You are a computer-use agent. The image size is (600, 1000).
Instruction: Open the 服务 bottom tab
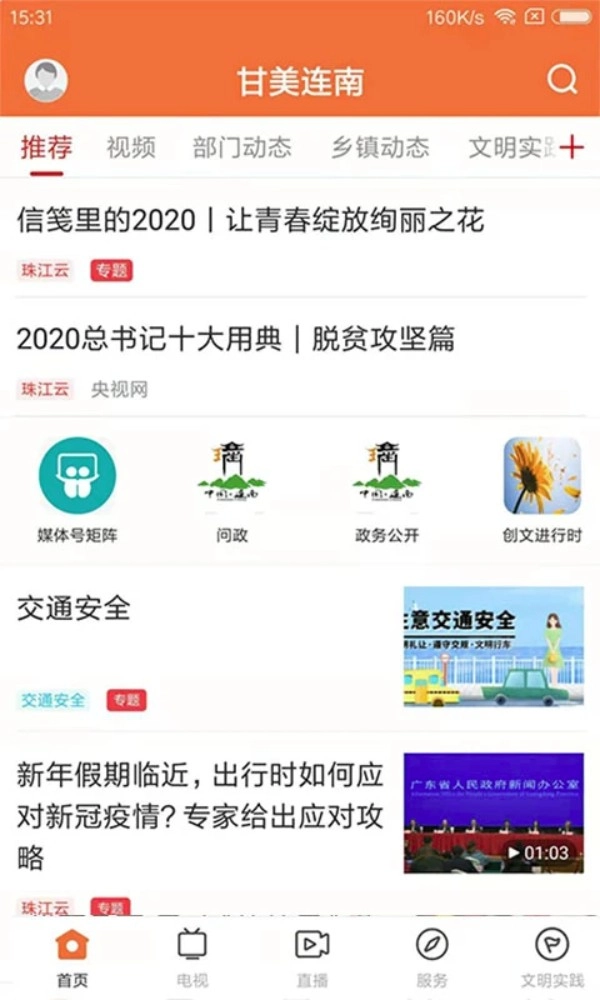click(432, 956)
